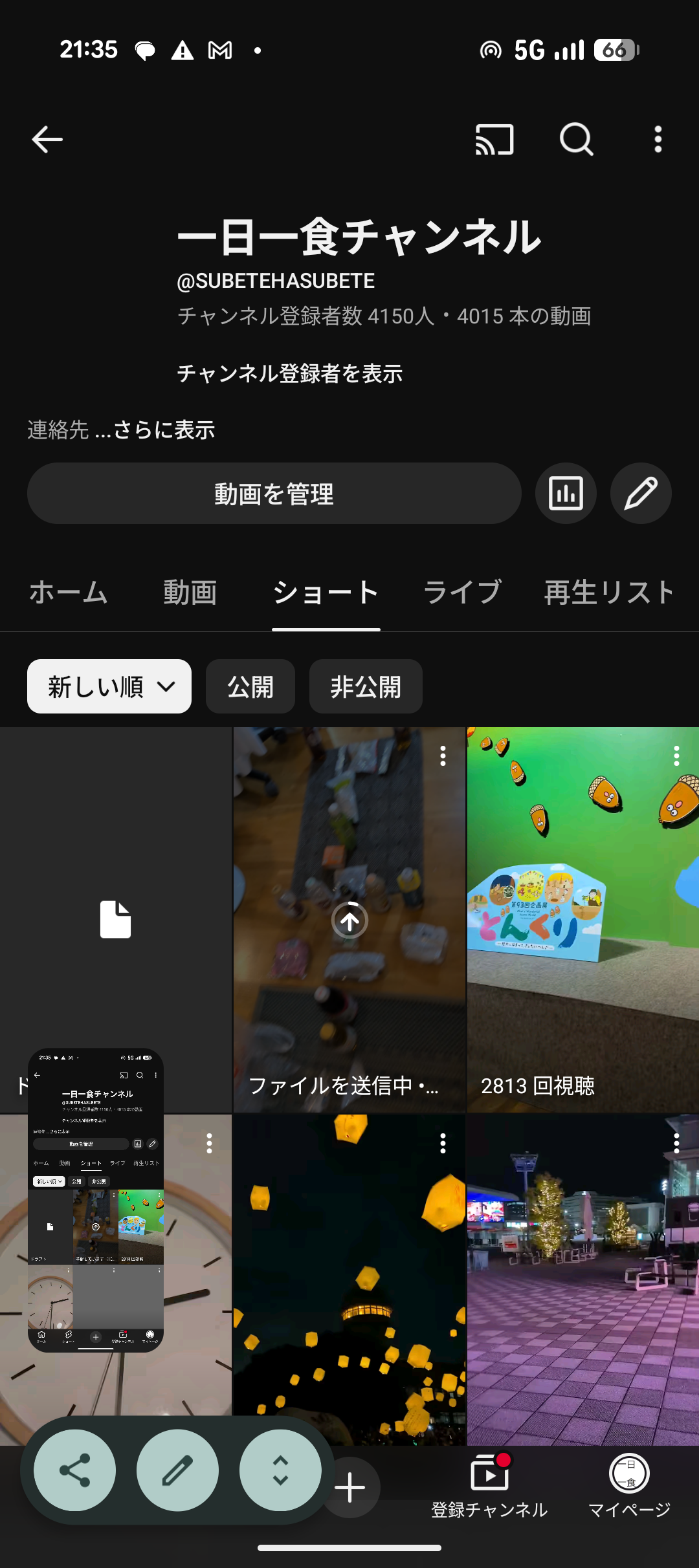Open 動画を管理 button
699x1568 pixels.
[274, 494]
